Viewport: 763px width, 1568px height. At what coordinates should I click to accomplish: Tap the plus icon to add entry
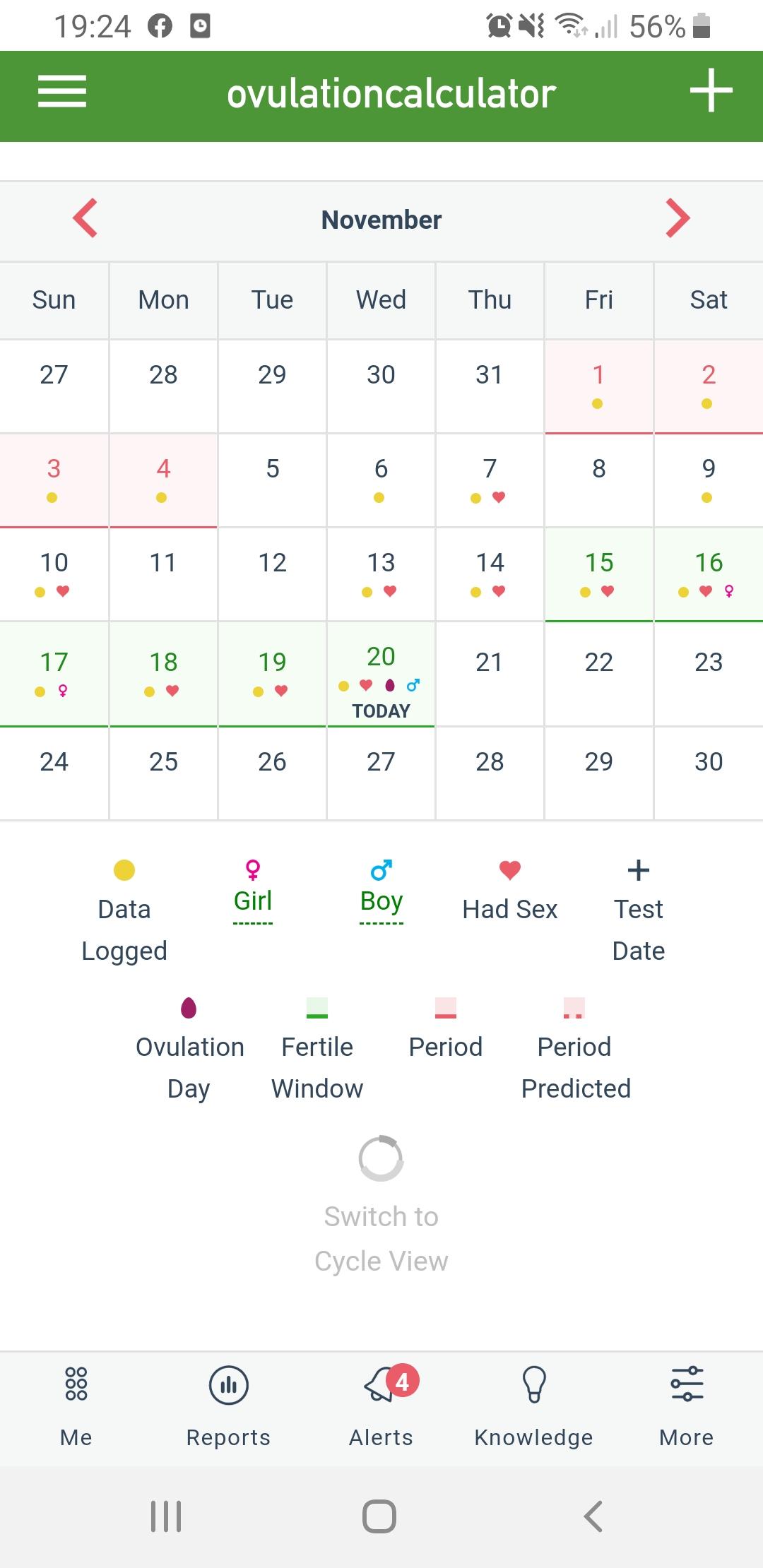(711, 90)
